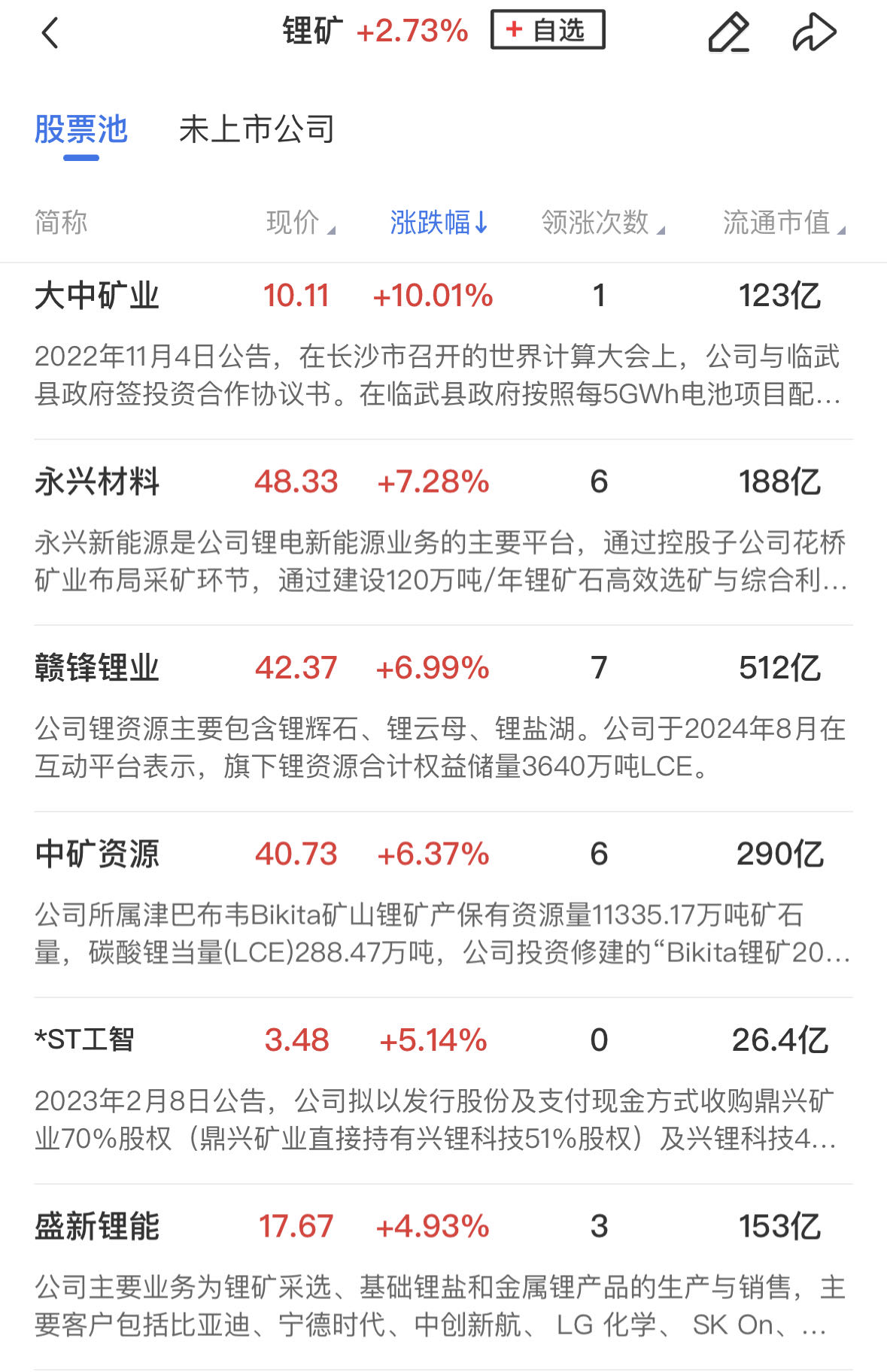
Task: Open 中矿资源 stock details
Action: 97,854
